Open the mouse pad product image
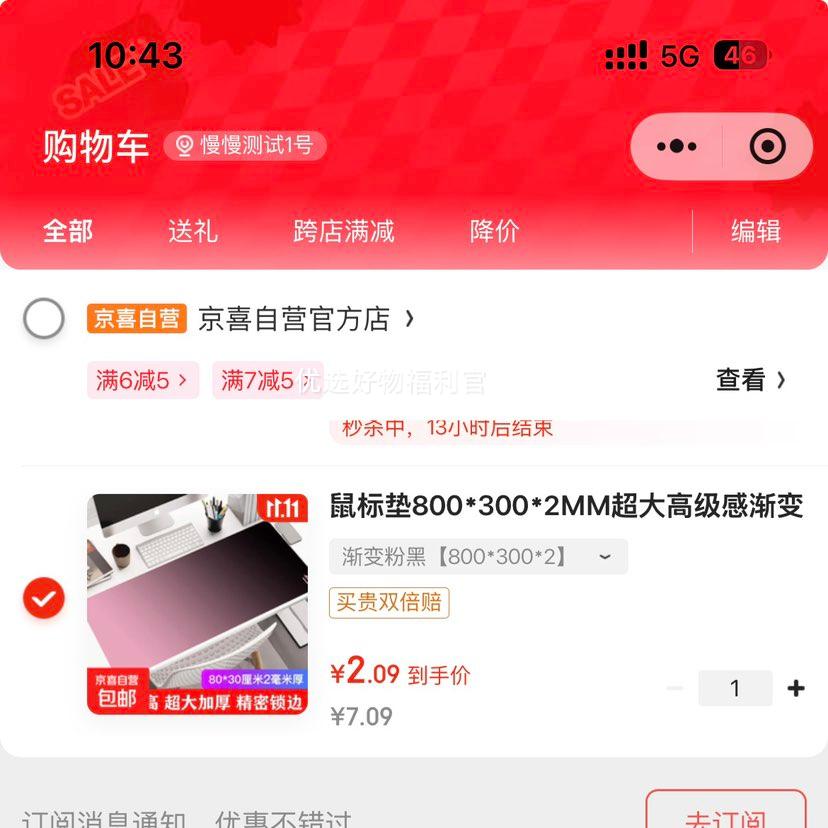This screenshot has width=828, height=828. click(198, 603)
